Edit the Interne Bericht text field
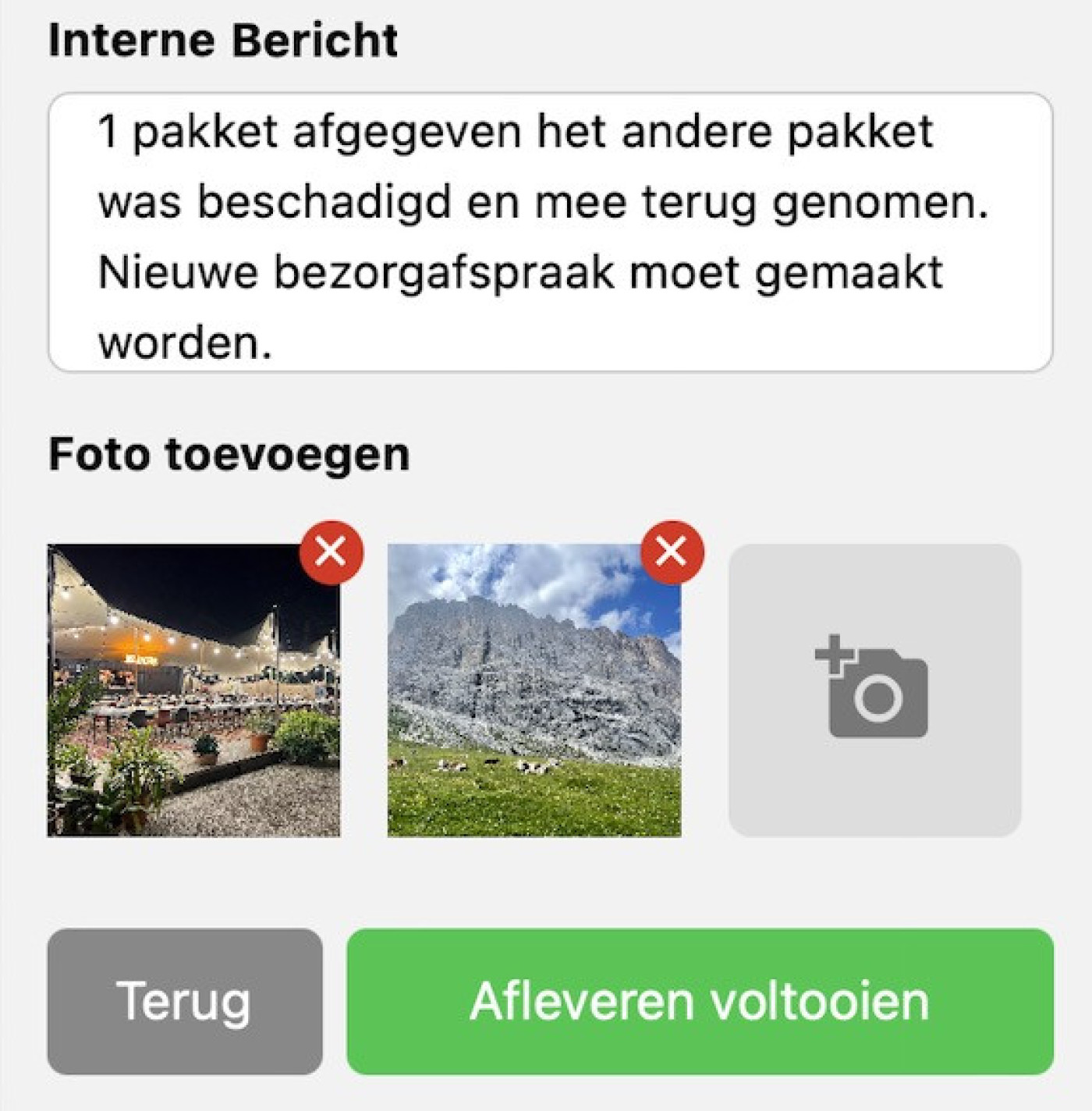This screenshot has height=1111, width=1092. point(550,232)
